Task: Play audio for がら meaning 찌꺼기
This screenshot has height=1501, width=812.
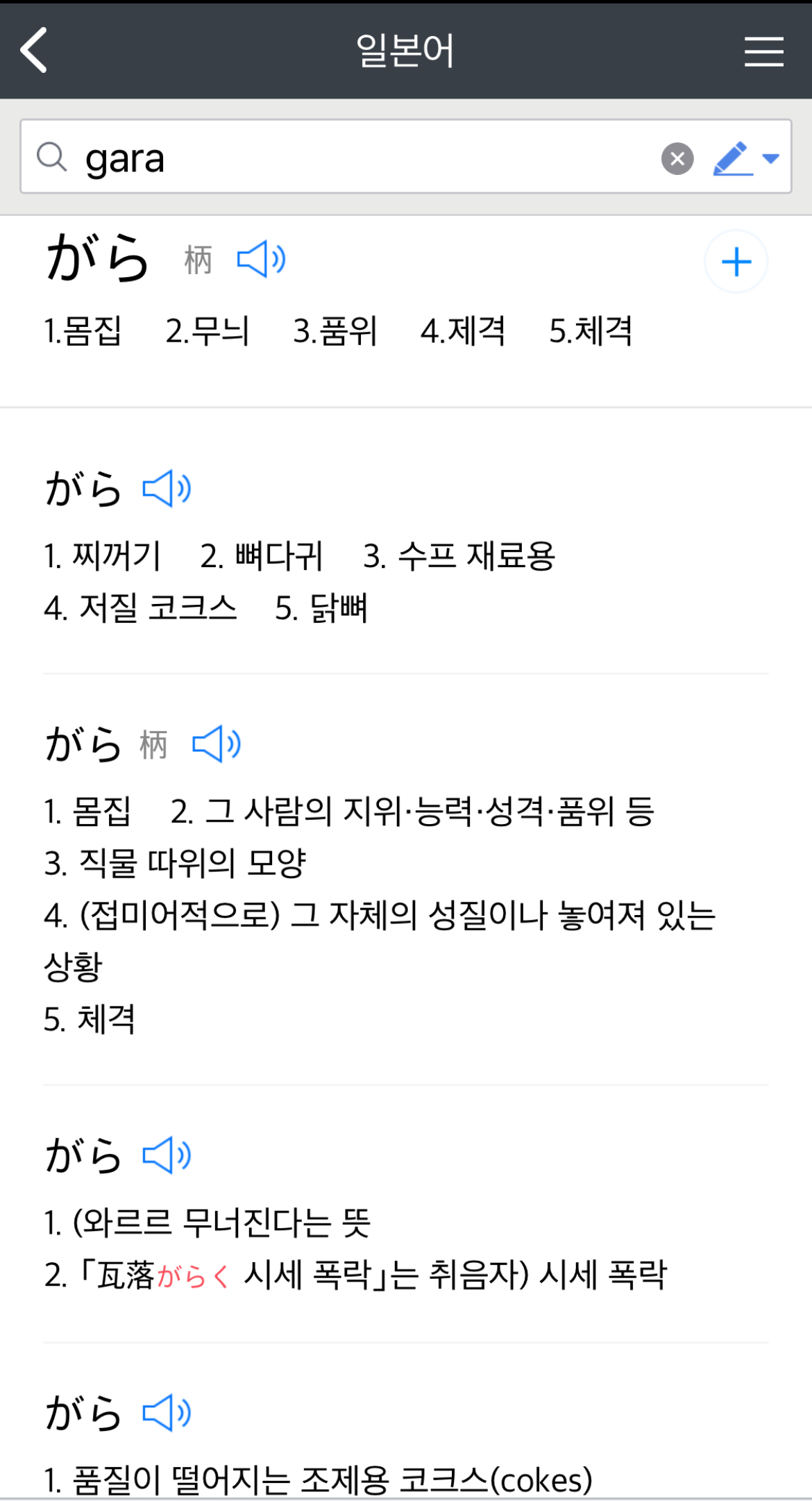Action: (167, 489)
